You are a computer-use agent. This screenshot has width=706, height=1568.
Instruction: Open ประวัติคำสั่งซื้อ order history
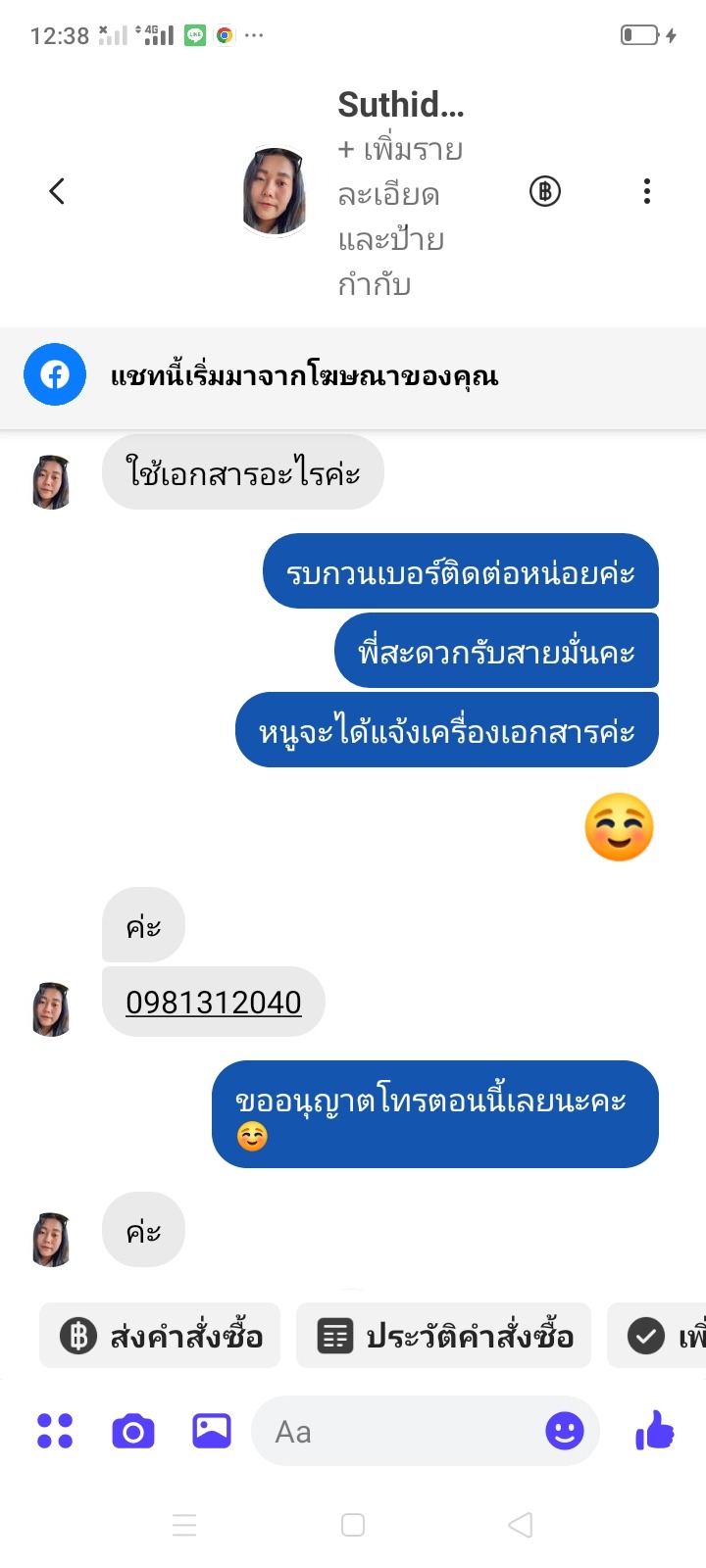[444, 1336]
